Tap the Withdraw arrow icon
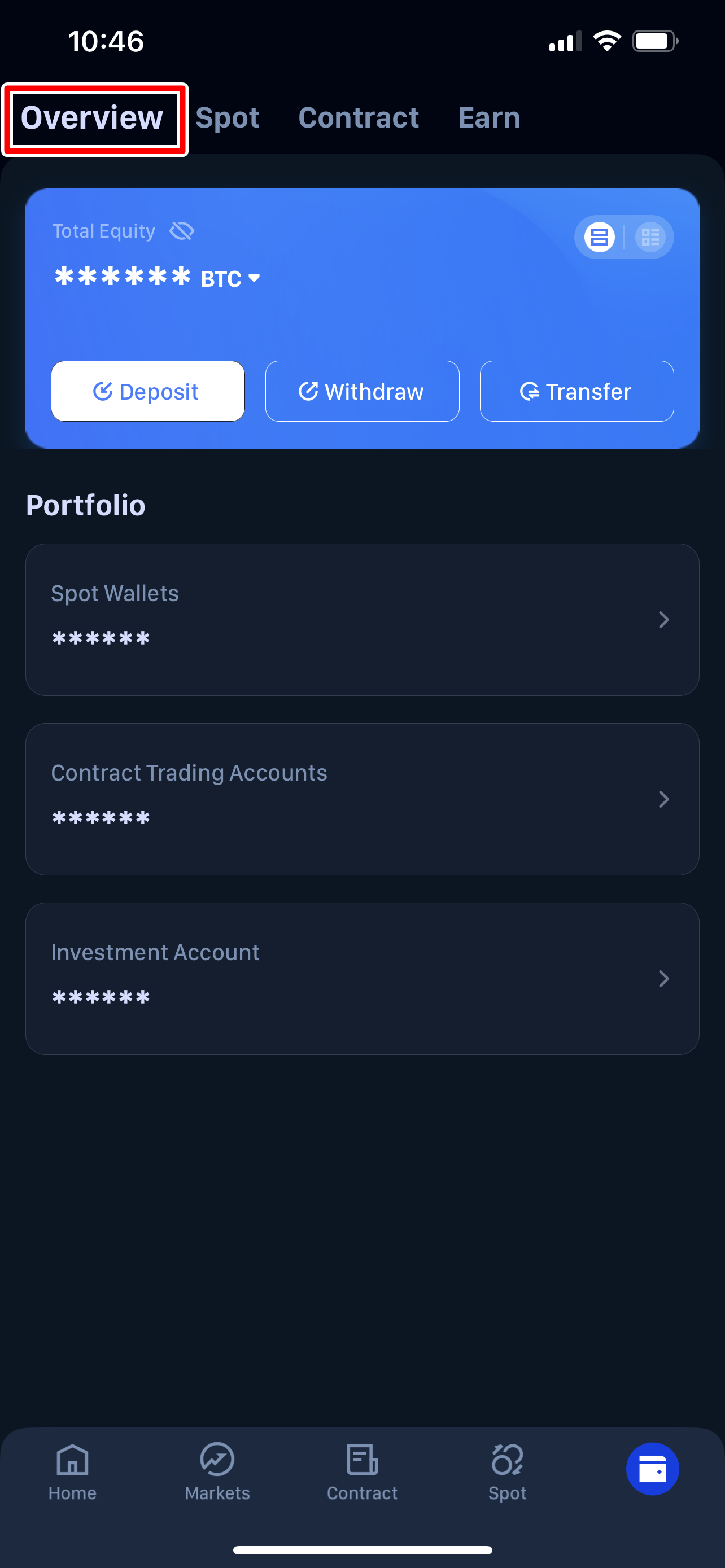 coord(309,391)
